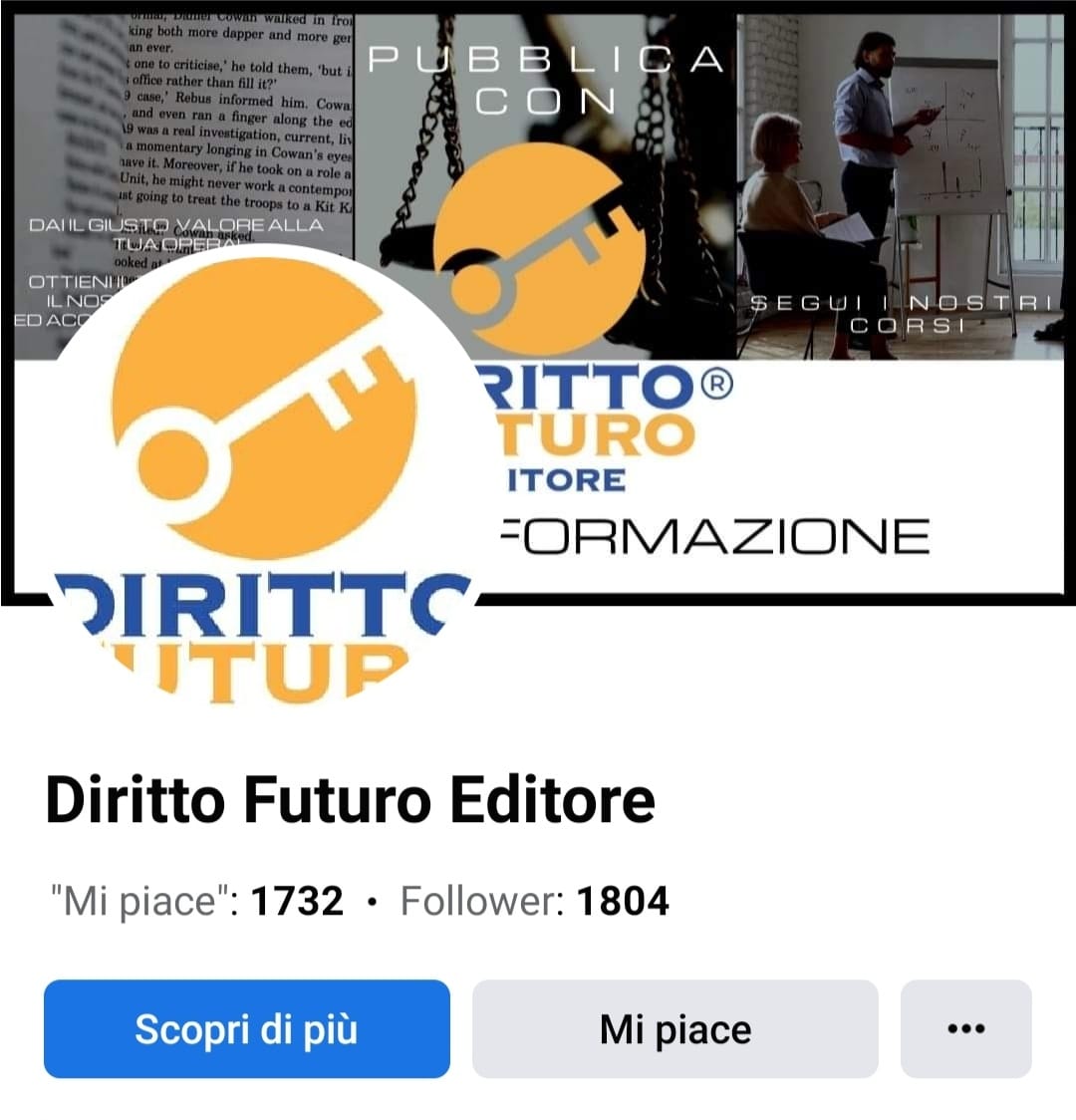Like the page with Mi piace
1076x1120 pixels.
674,1028
